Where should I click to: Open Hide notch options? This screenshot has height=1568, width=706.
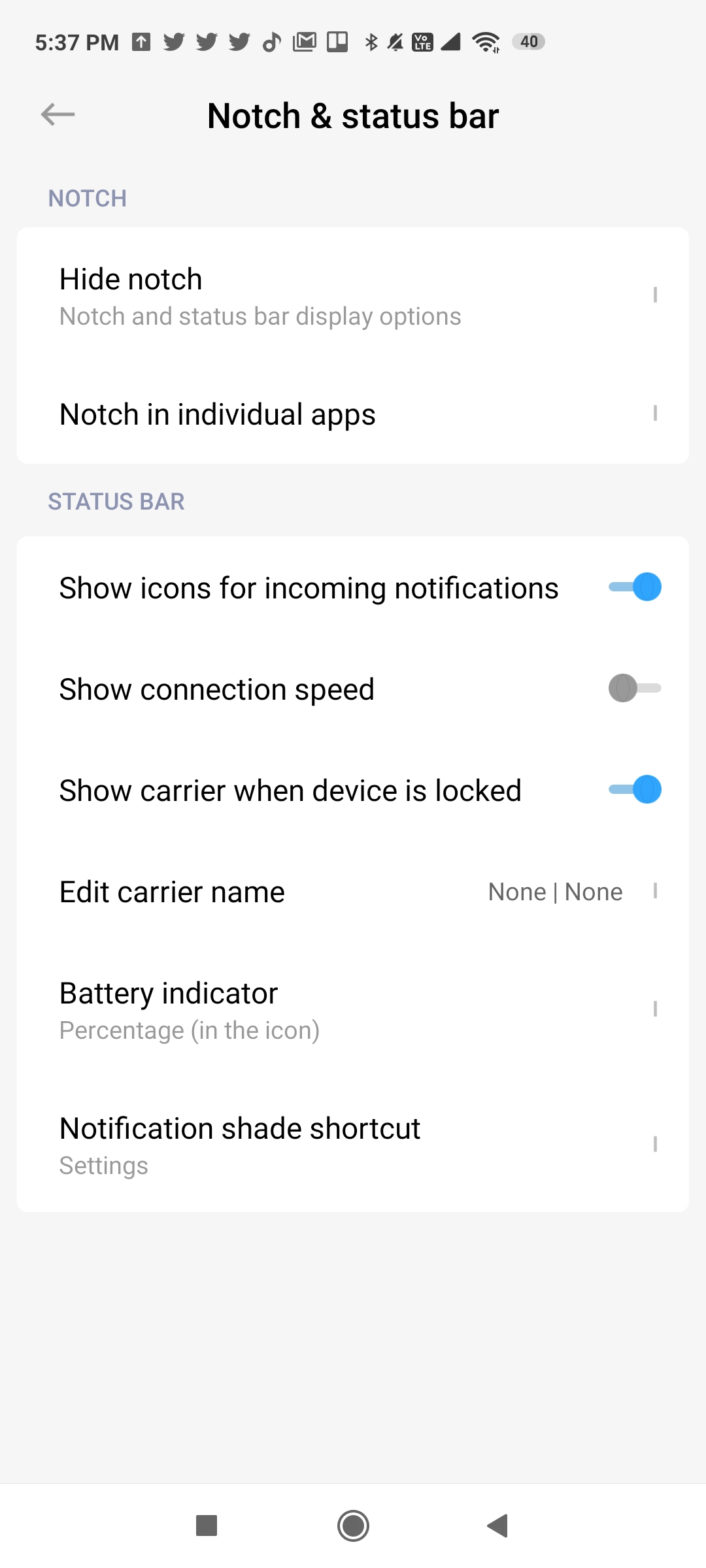pos(353,295)
